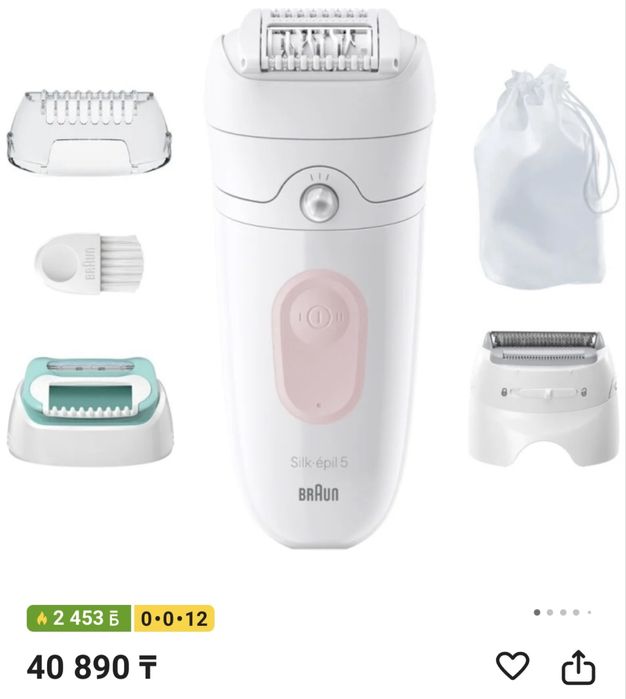
Task: Tap the 0·0·12 installment badge
Action: click(x=174, y=618)
